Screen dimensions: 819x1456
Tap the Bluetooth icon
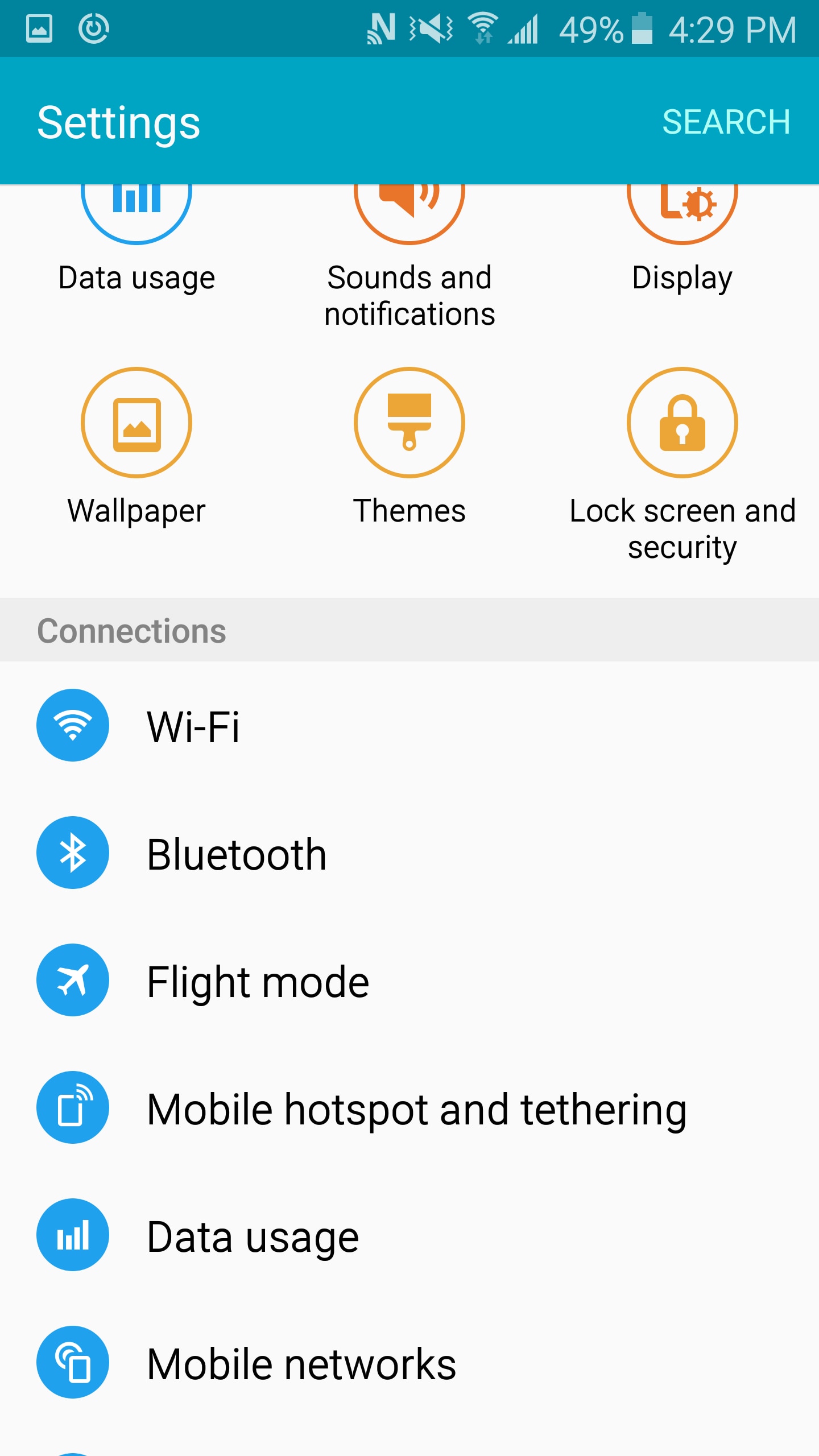pos(72,853)
